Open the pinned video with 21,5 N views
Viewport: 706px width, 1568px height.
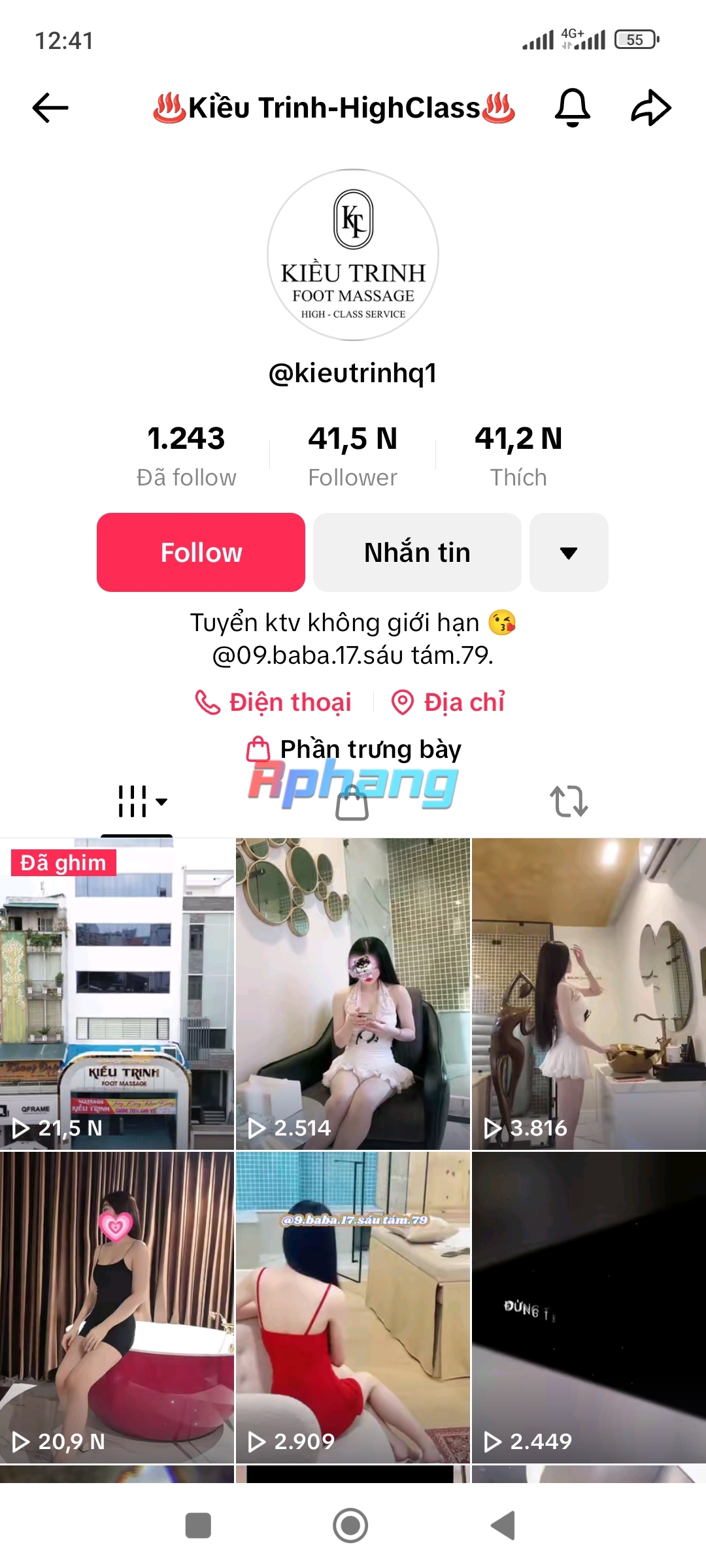pyautogui.click(x=117, y=994)
